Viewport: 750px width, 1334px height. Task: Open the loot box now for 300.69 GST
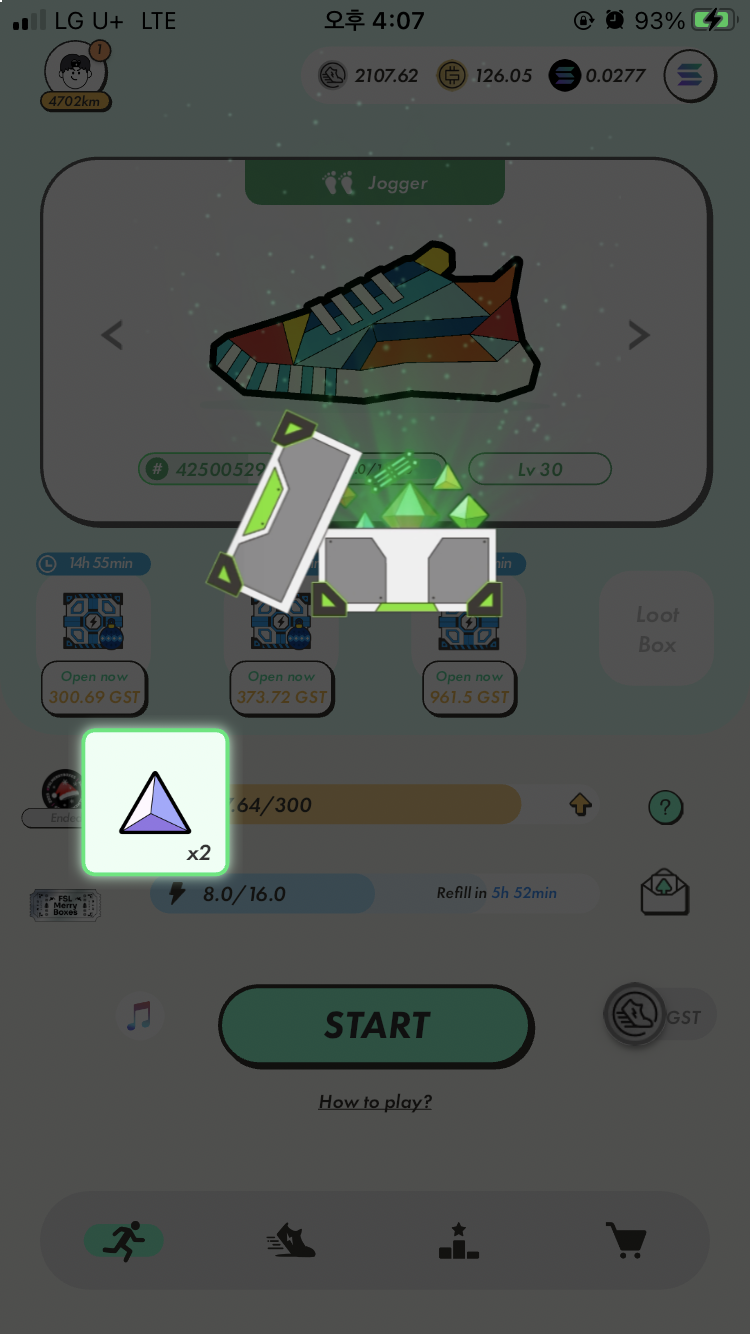95,688
